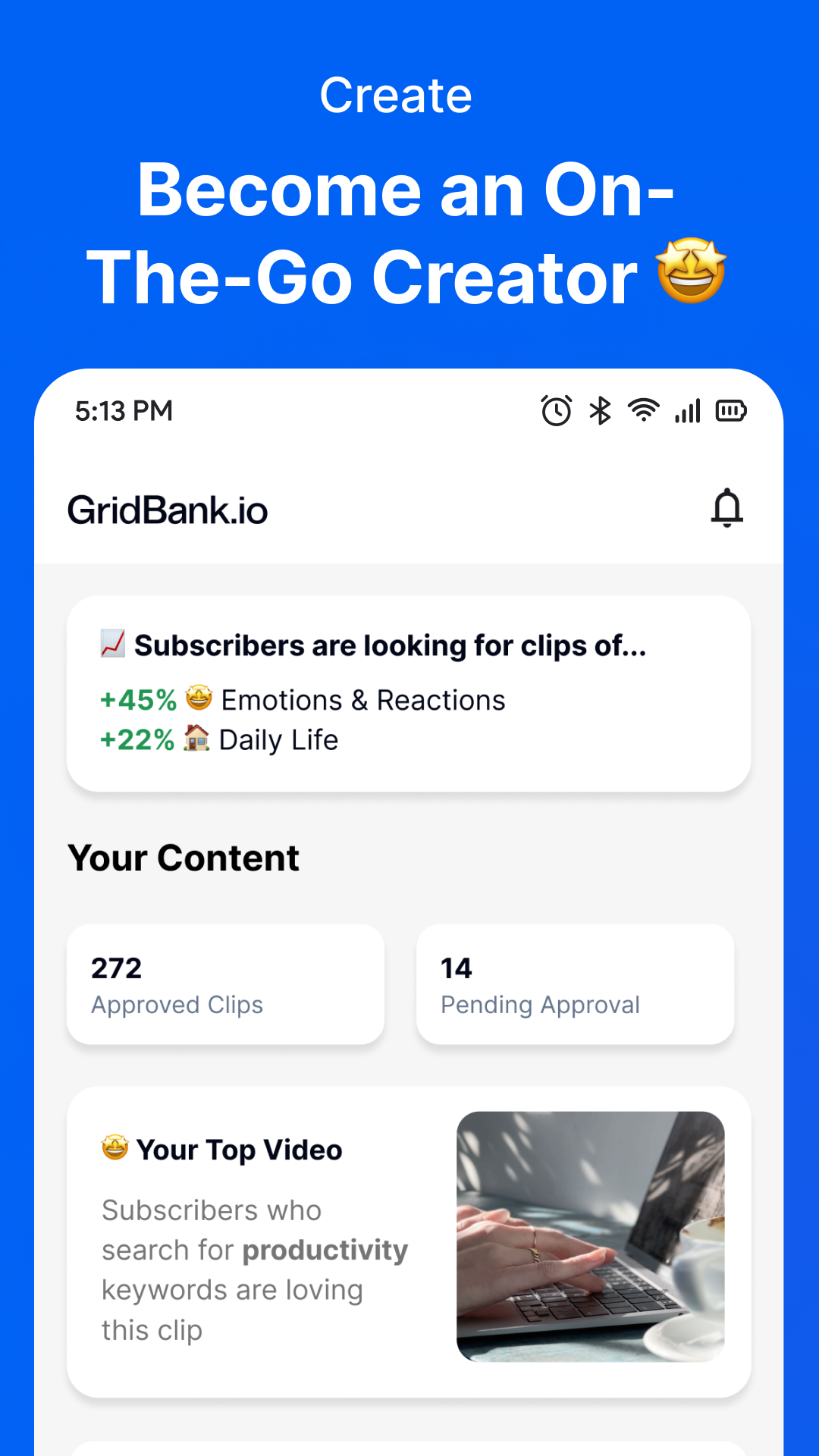Click the alarm clock icon in status bar

click(x=556, y=409)
